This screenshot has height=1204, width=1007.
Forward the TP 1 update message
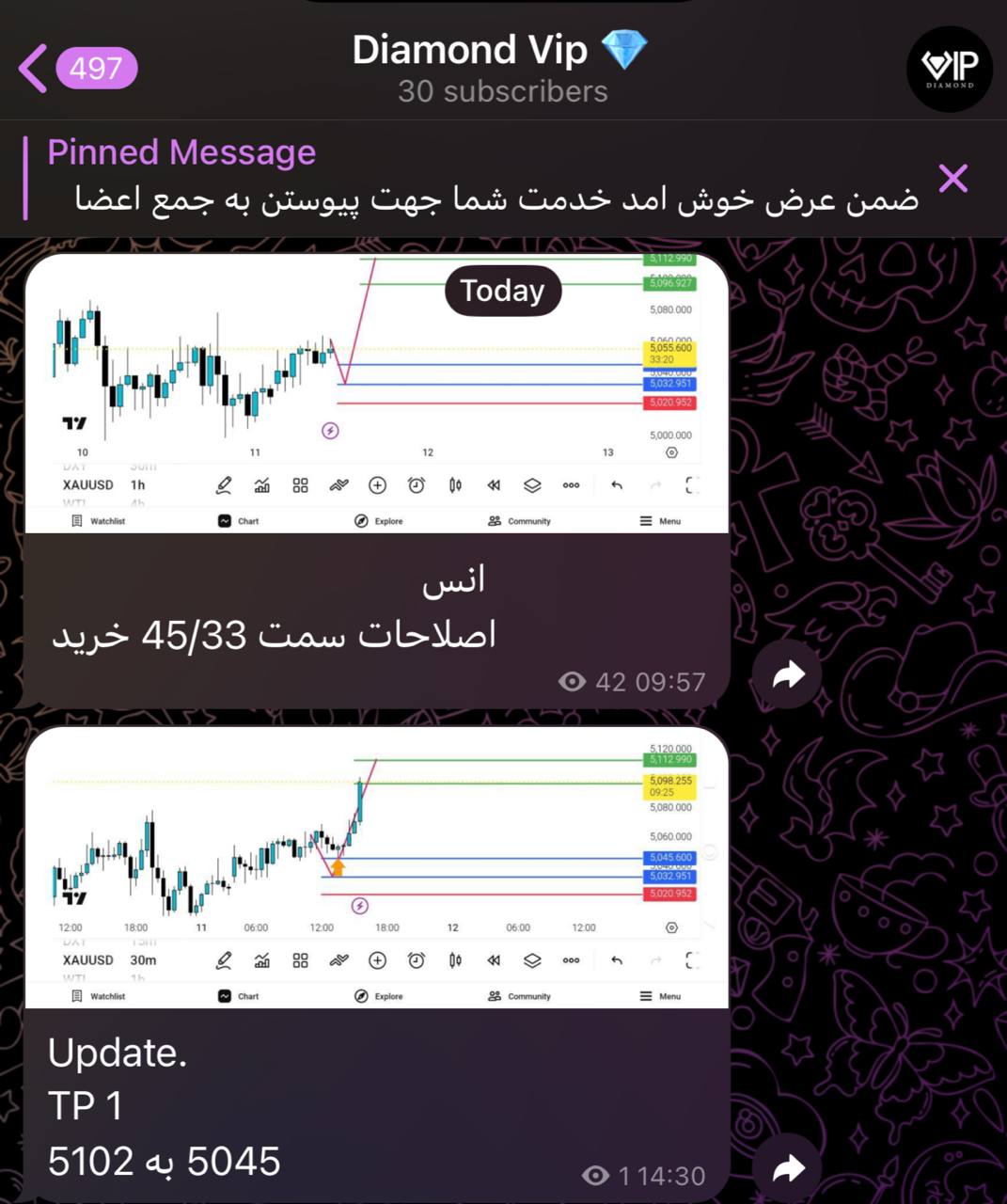click(x=786, y=1167)
